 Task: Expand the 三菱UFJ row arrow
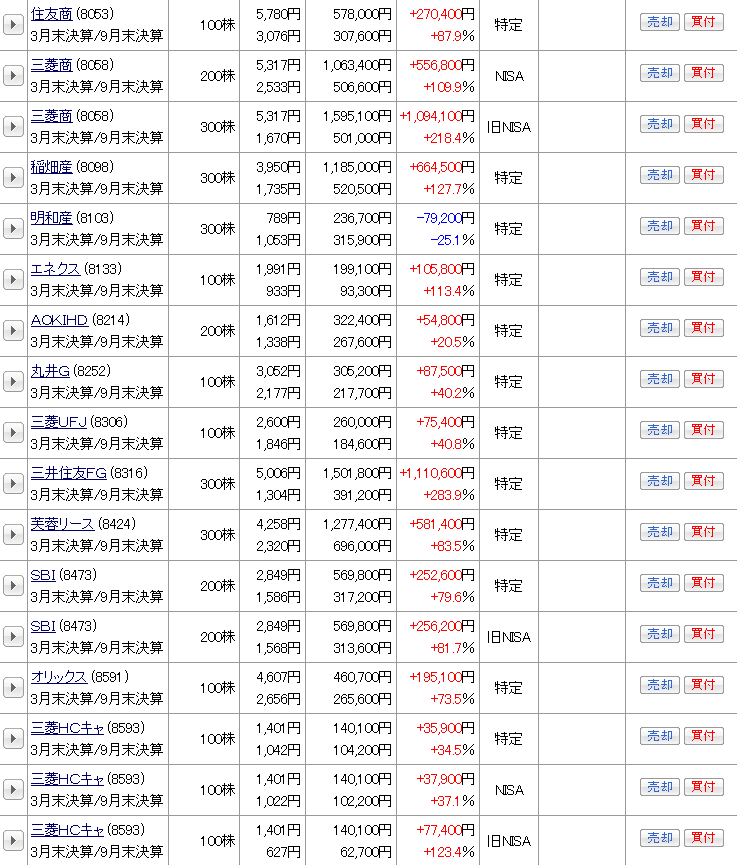point(13,433)
